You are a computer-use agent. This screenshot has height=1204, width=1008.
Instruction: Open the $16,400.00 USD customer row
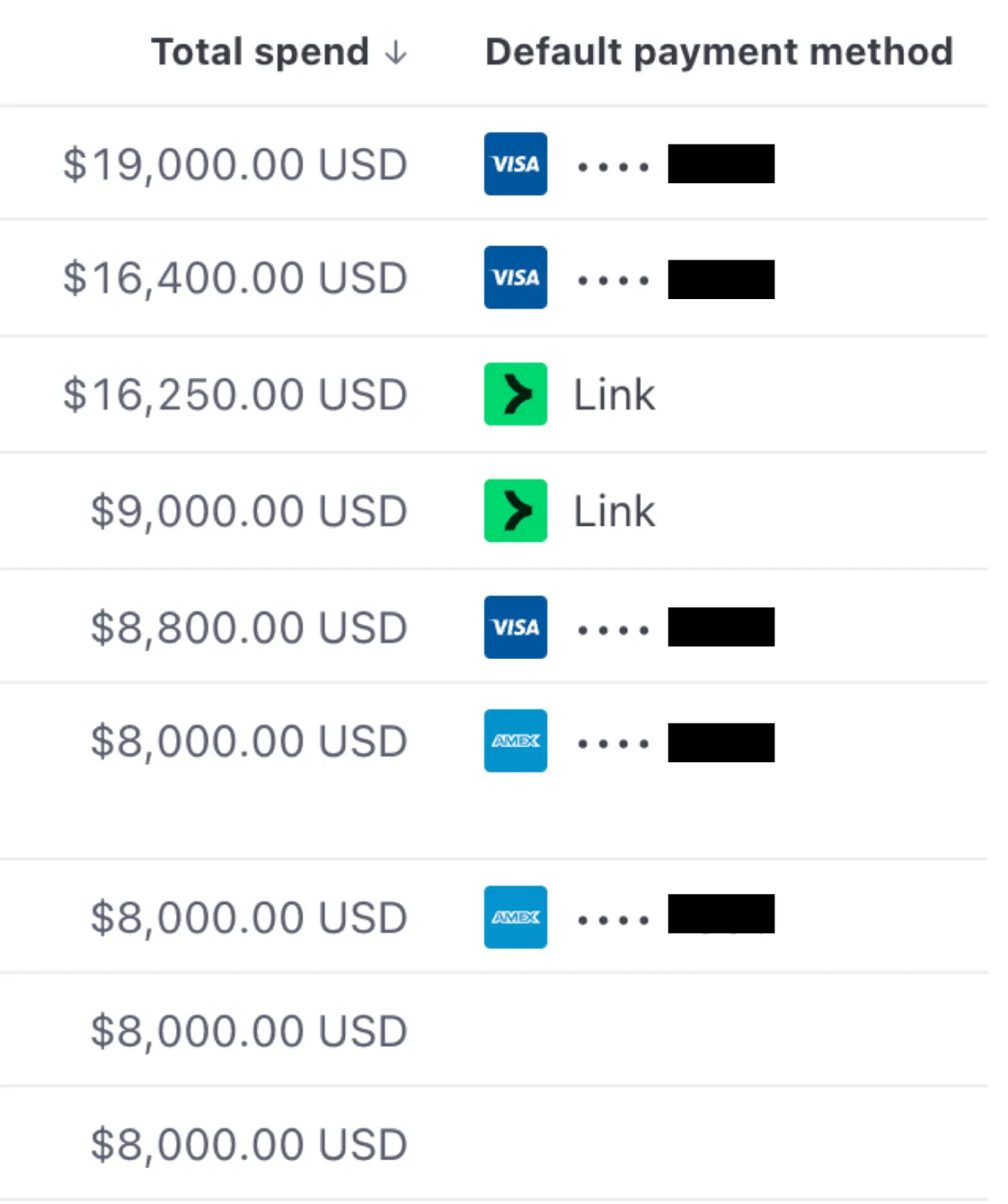pos(235,278)
